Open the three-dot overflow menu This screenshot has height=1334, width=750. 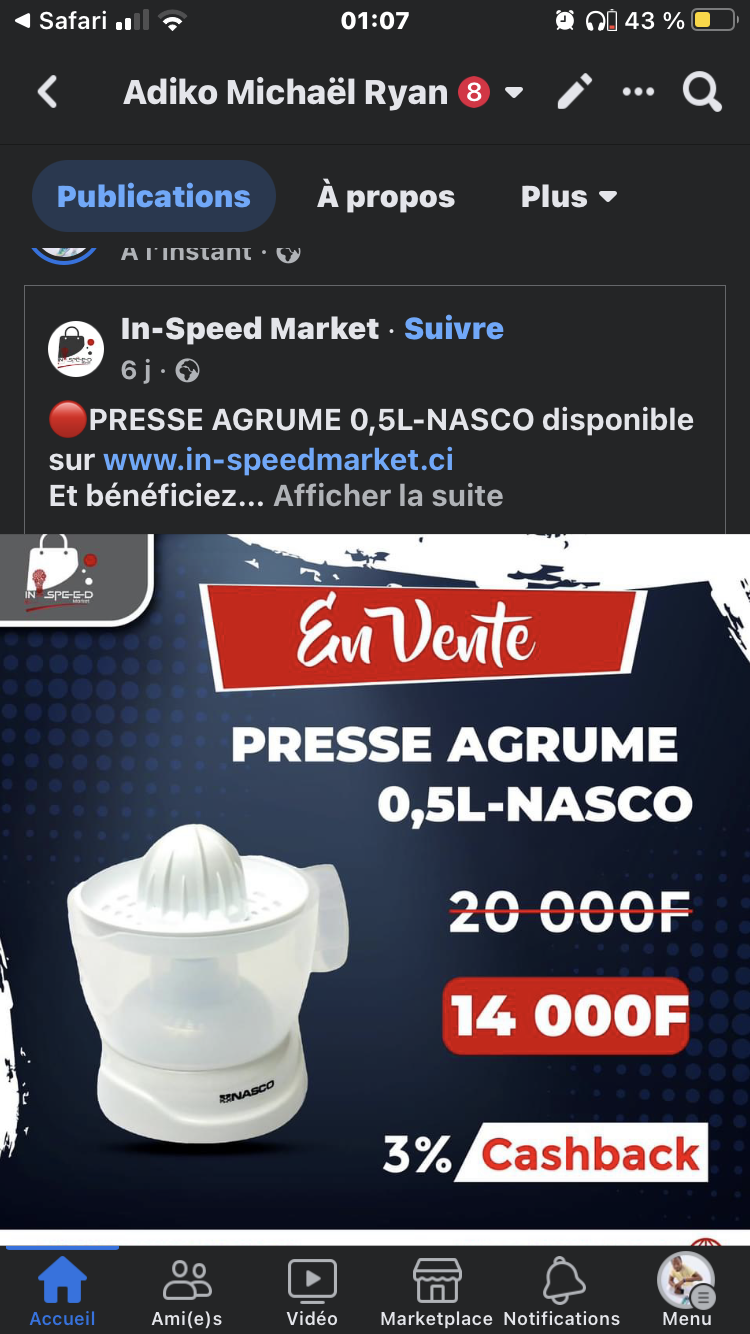(x=638, y=92)
